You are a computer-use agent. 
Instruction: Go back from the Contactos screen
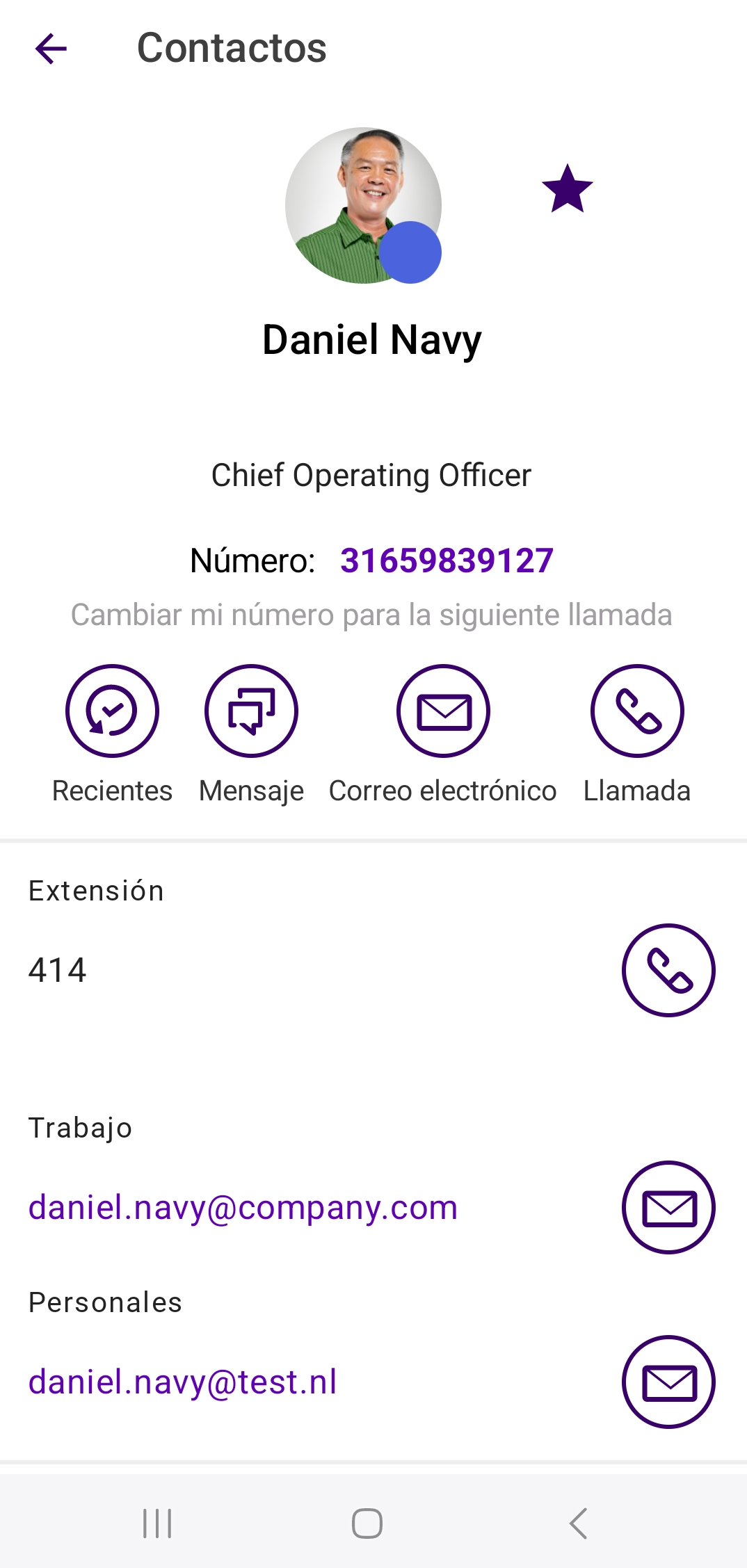pyautogui.click(x=51, y=49)
